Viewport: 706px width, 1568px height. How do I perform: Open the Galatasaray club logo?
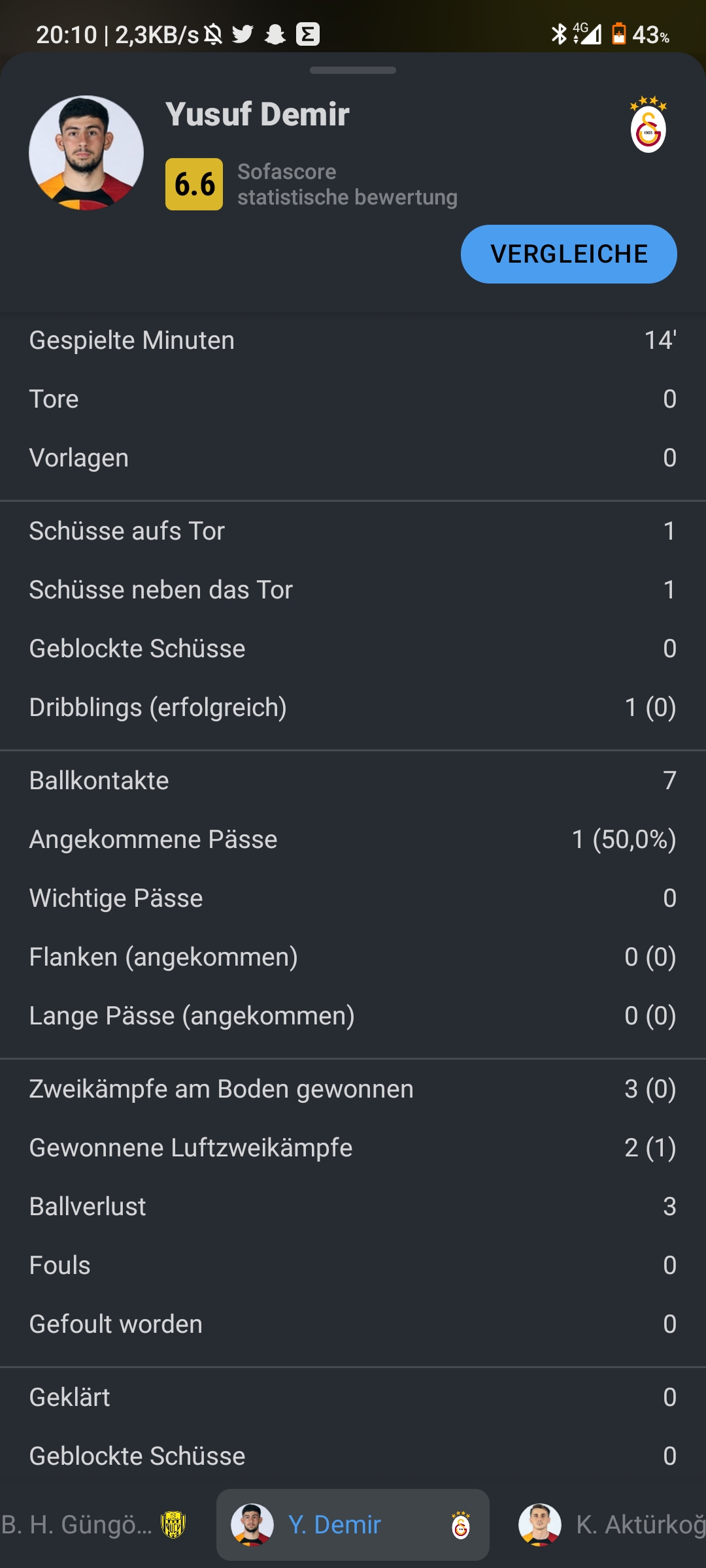point(648,125)
